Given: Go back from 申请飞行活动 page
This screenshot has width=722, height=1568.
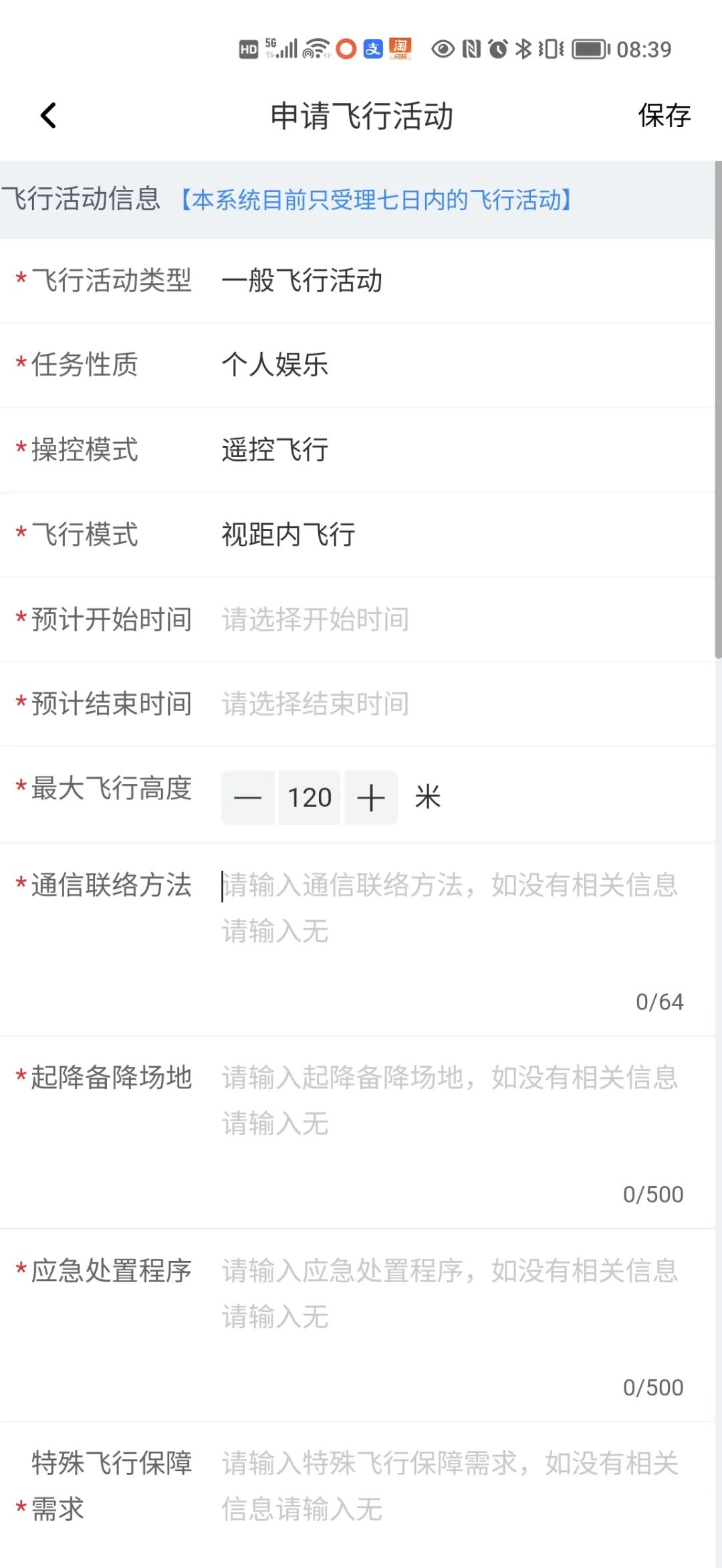Looking at the screenshot, I should point(48,116).
